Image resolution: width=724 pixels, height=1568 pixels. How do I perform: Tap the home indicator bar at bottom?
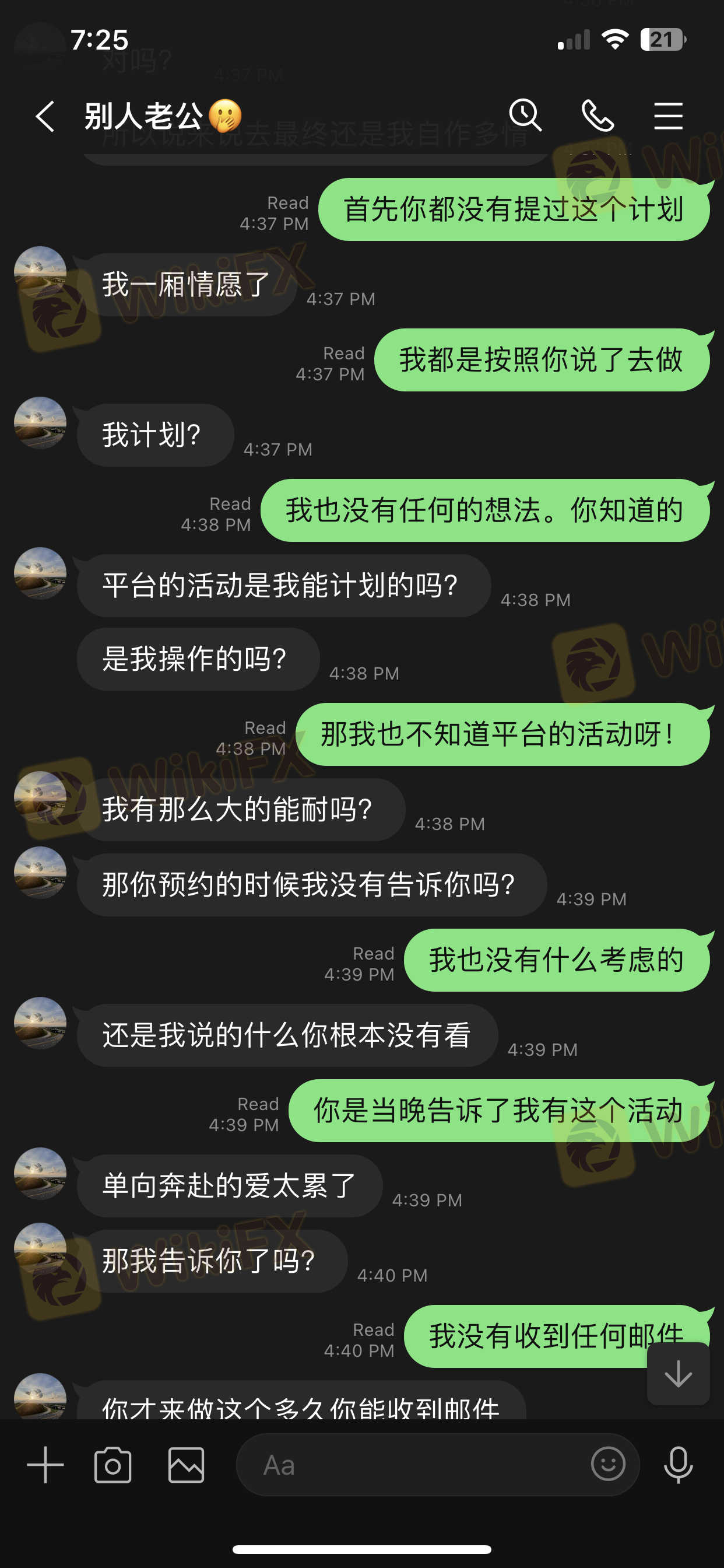[x=362, y=1549]
